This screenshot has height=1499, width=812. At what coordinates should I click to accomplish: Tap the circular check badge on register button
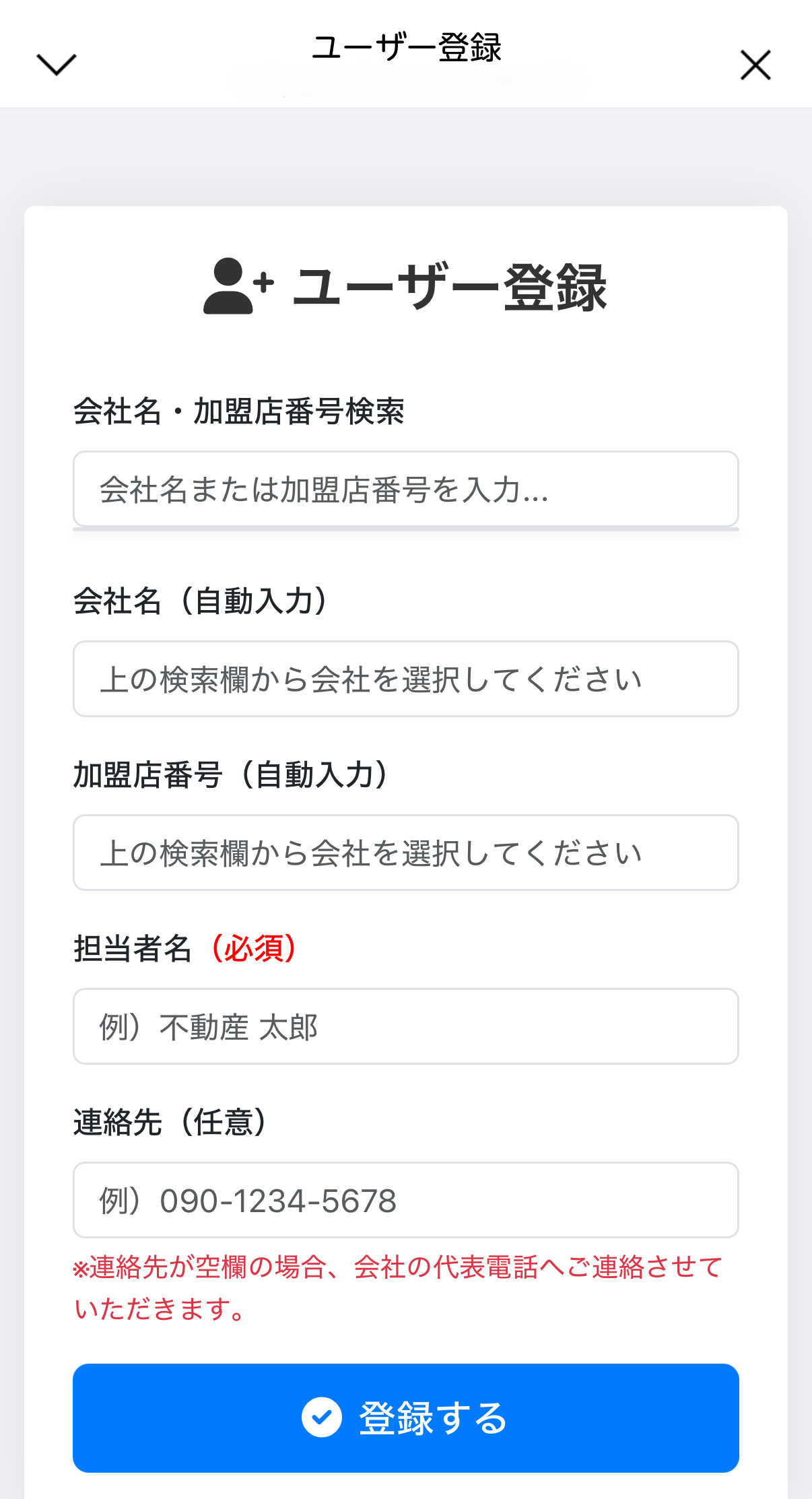pyautogui.click(x=322, y=1418)
